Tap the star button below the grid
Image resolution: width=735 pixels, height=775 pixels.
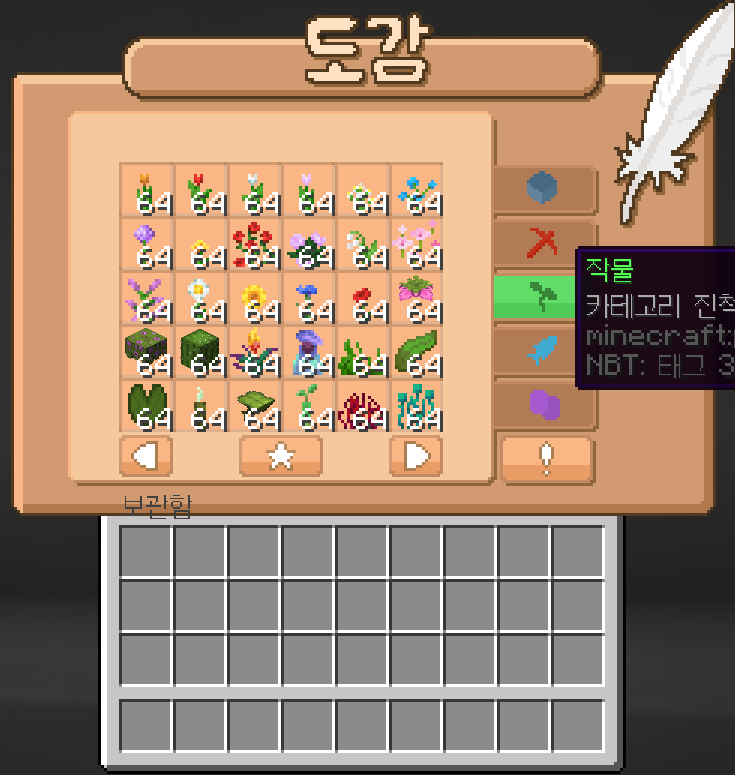pos(281,456)
